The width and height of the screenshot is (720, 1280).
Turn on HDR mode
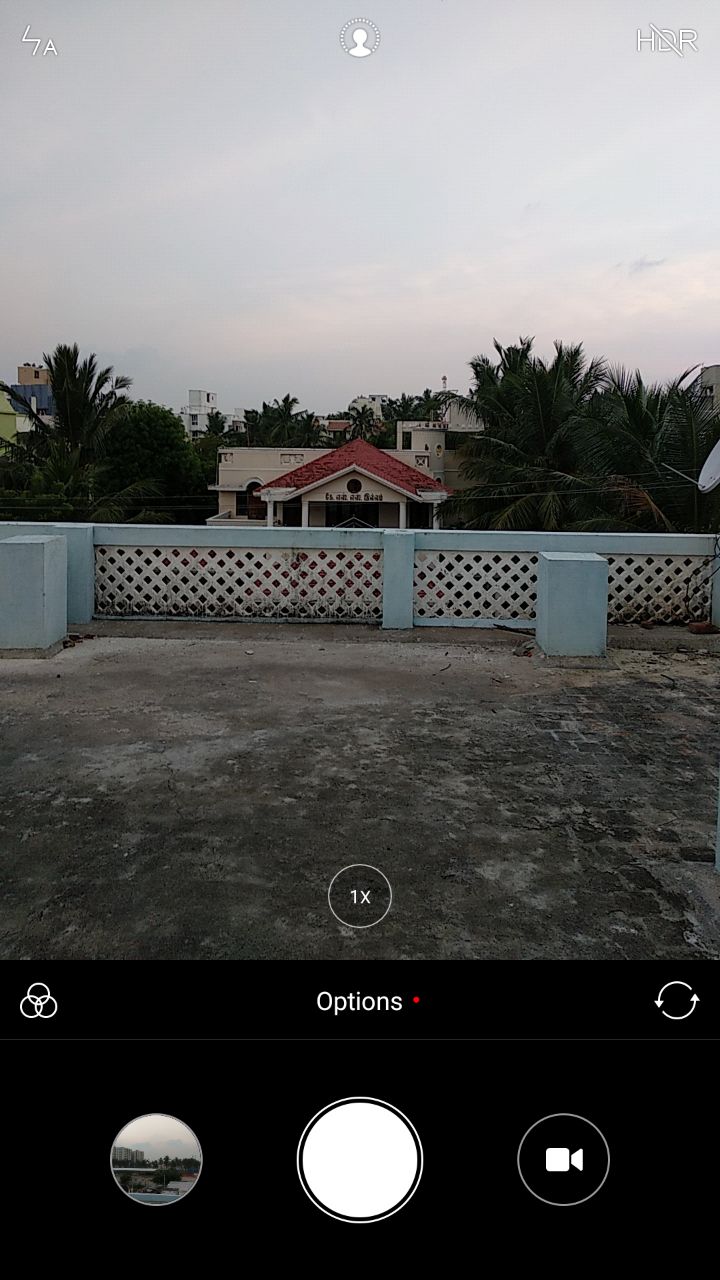[x=667, y=40]
